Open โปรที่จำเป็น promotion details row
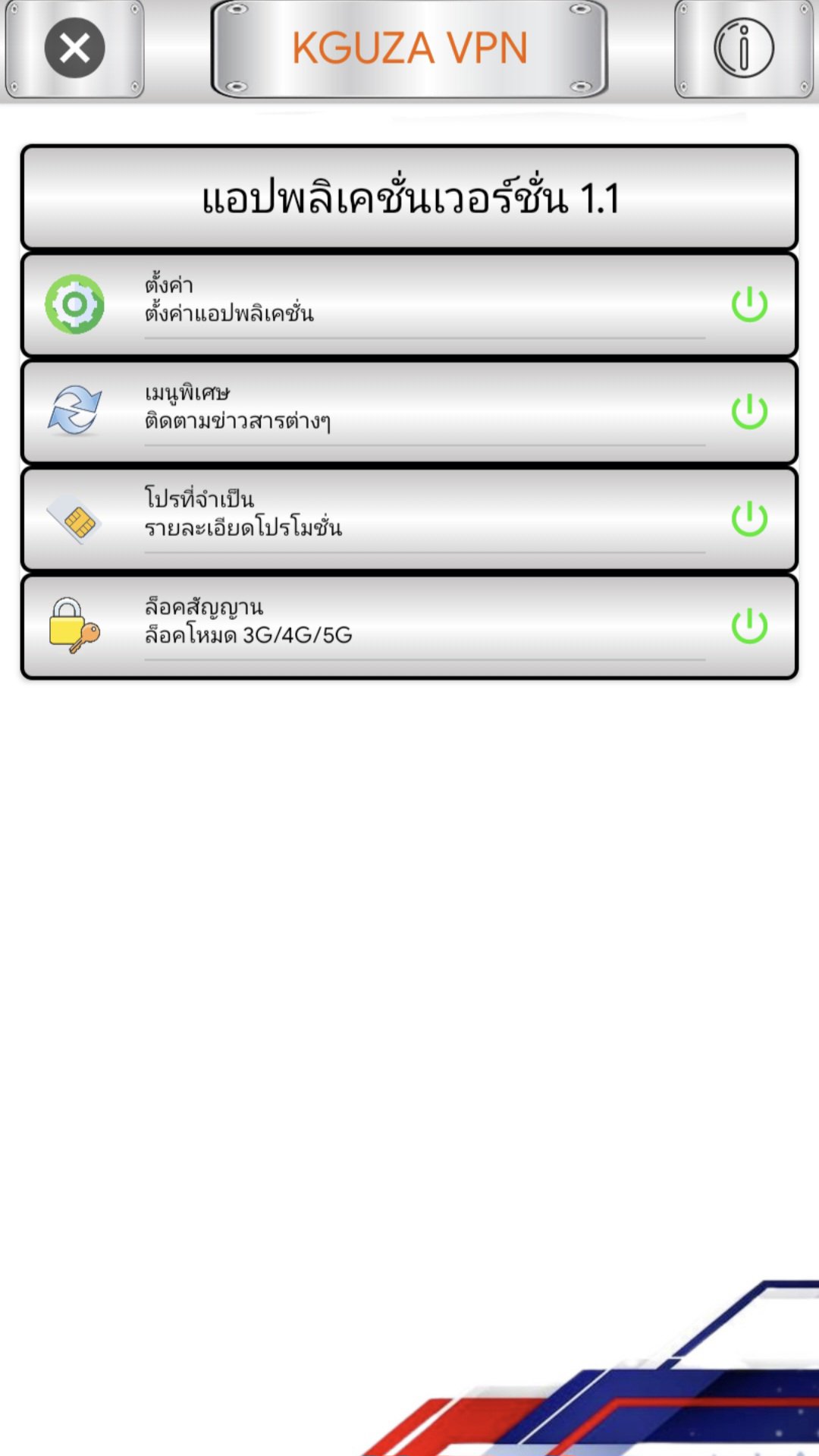The height and width of the screenshot is (1456, 819). click(x=409, y=519)
